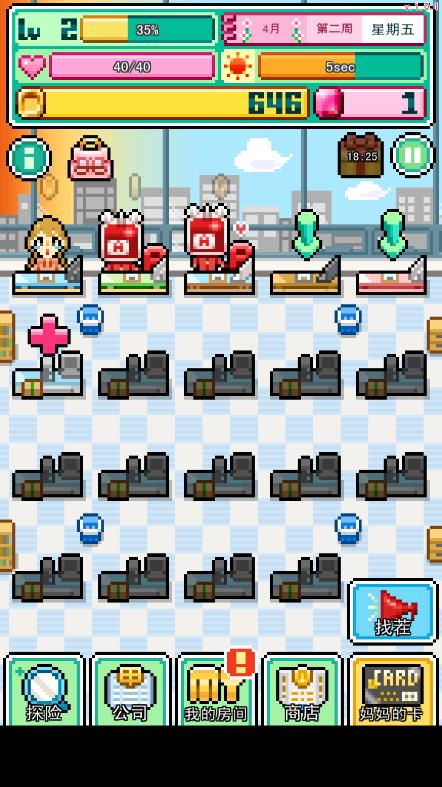
Task: Go to 我的房间
Action: click(216, 690)
